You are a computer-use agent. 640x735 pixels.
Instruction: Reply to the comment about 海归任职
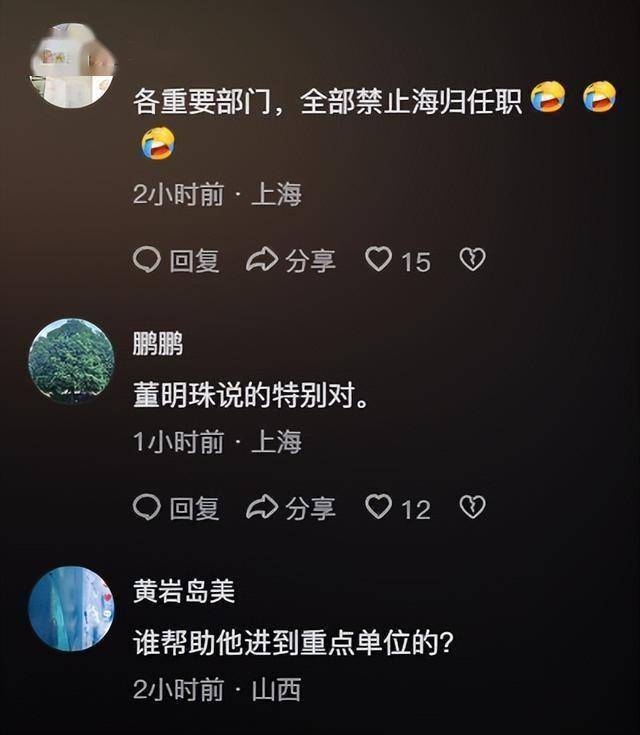point(176,261)
